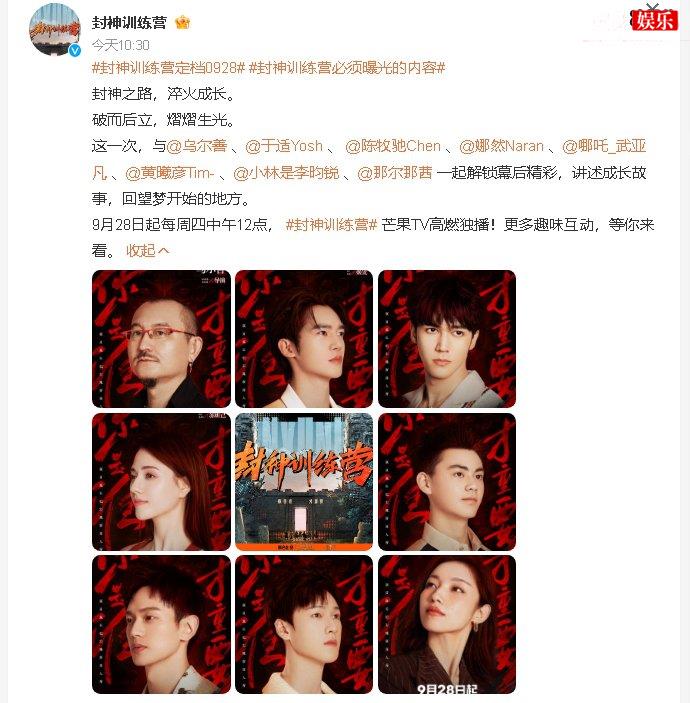The width and height of the screenshot is (690, 703).
Task: Open the long-haired woman poster in the middle row
Action: pos(161,481)
